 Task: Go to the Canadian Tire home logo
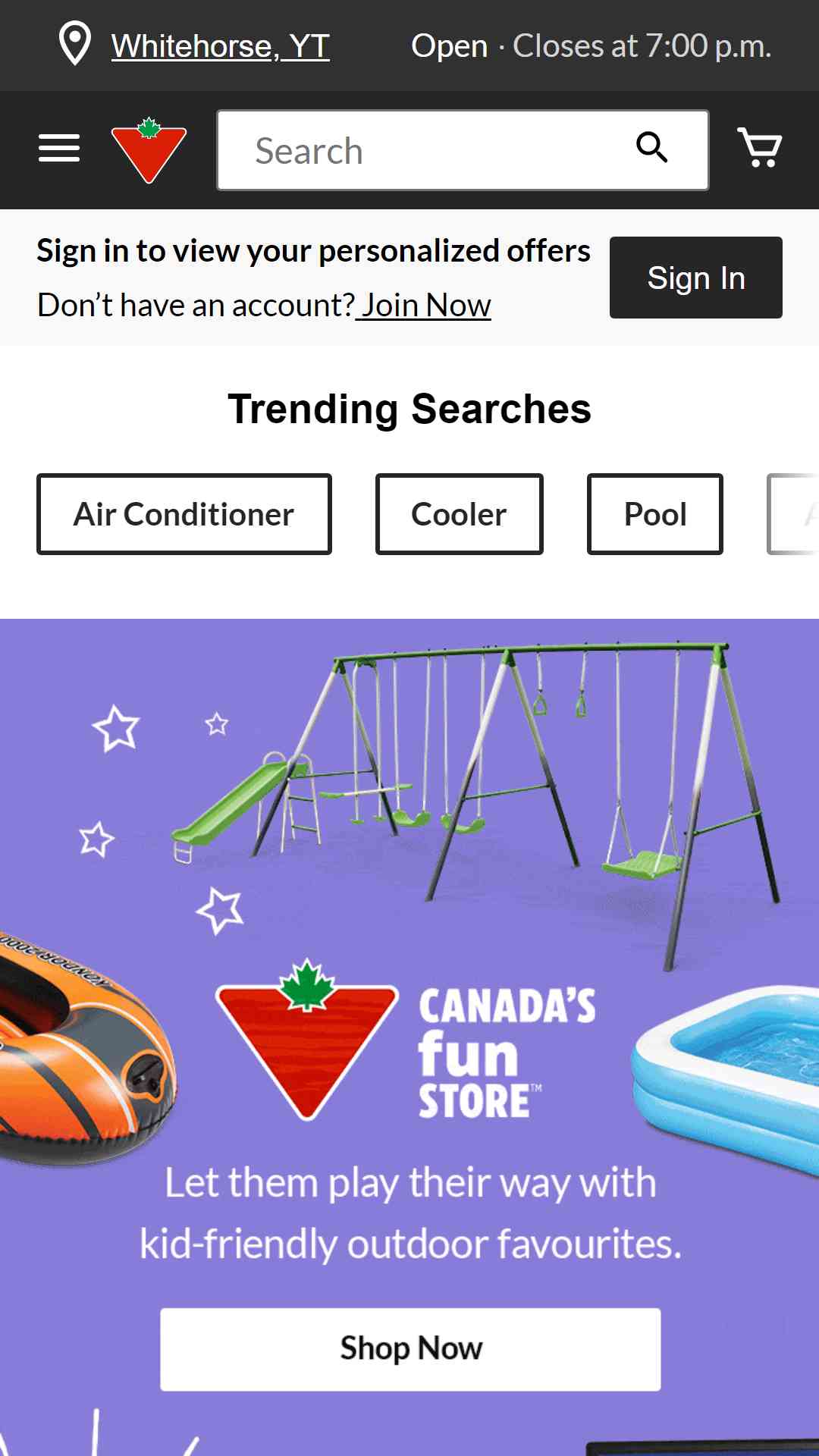[x=149, y=150]
